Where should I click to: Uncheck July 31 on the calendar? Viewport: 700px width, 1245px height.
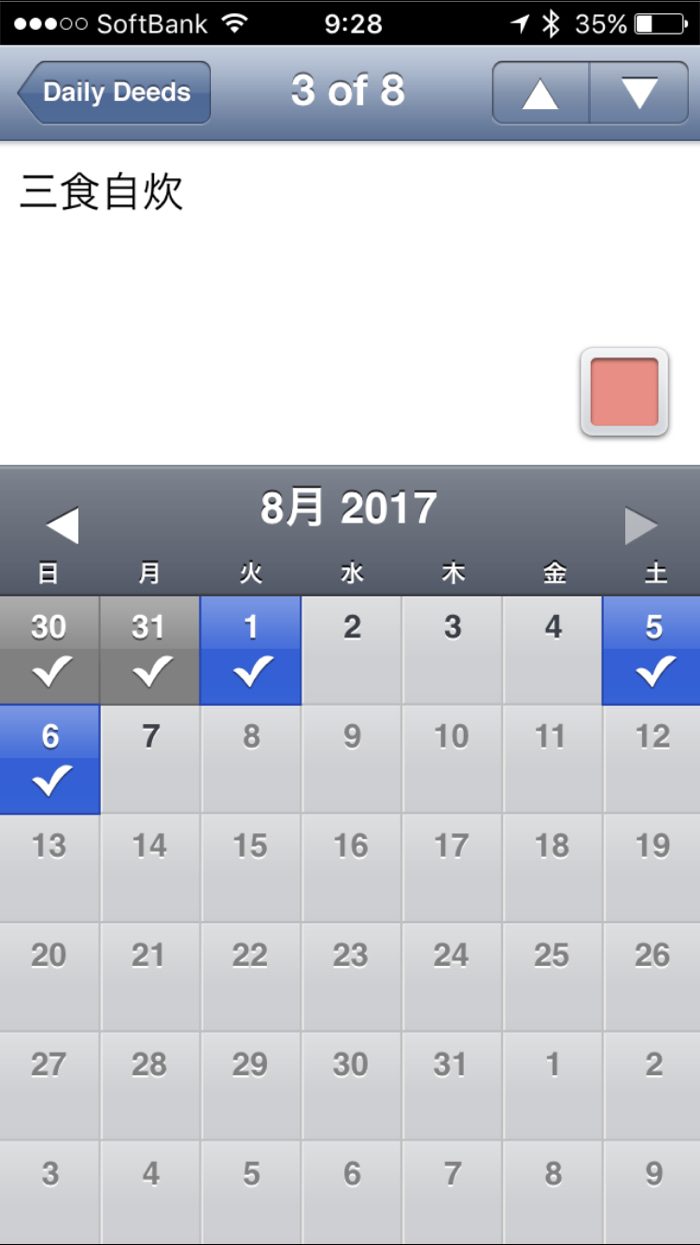coord(150,650)
